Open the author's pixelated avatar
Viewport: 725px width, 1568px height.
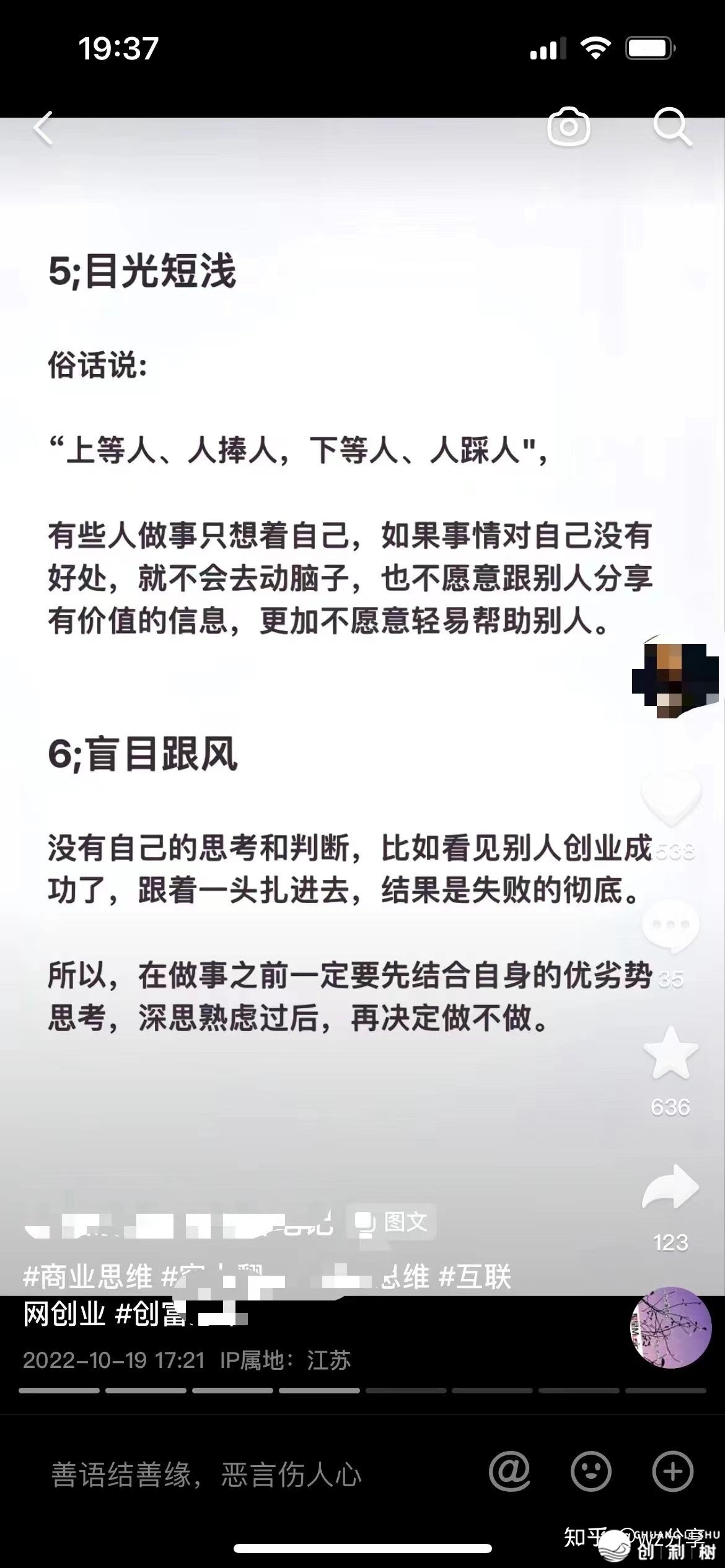[x=674, y=680]
